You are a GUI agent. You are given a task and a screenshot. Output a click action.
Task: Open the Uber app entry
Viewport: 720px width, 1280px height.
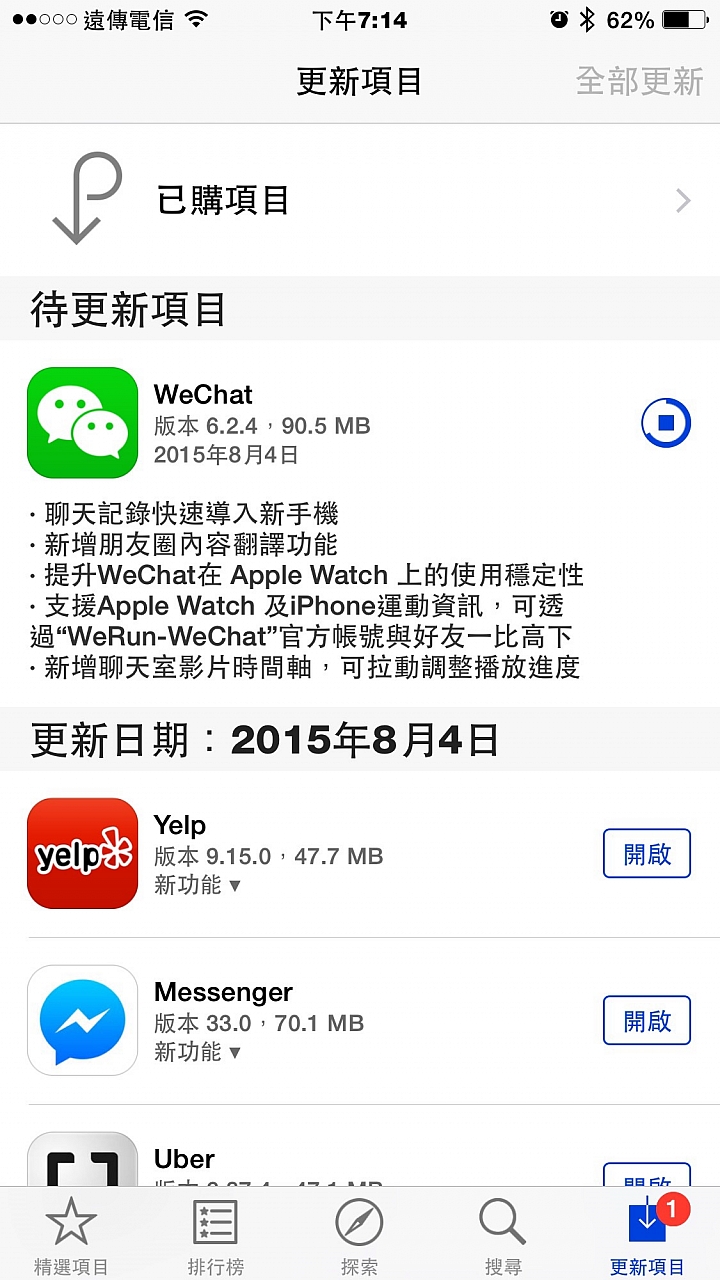coord(185,1160)
